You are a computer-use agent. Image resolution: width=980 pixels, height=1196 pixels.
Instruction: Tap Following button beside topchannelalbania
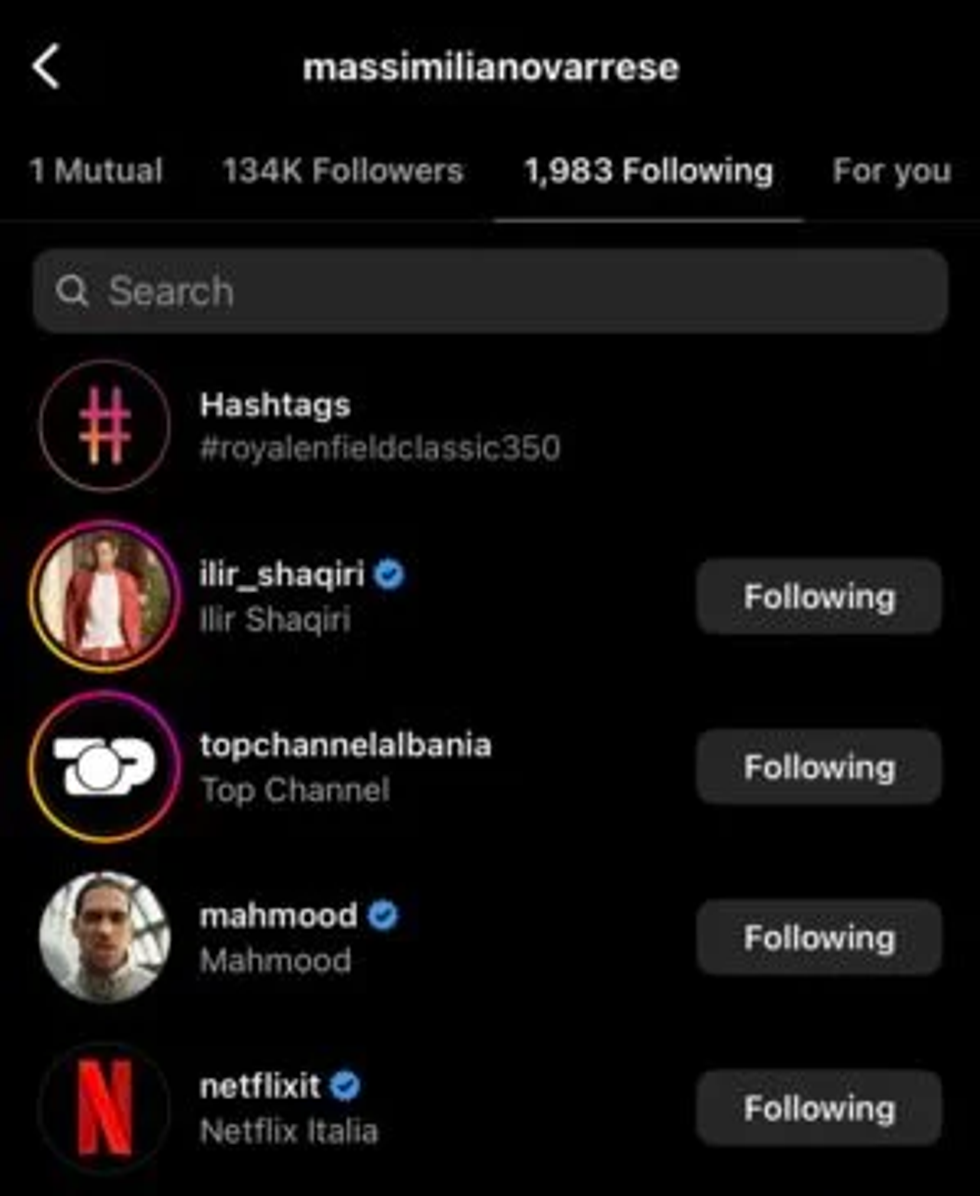(819, 767)
